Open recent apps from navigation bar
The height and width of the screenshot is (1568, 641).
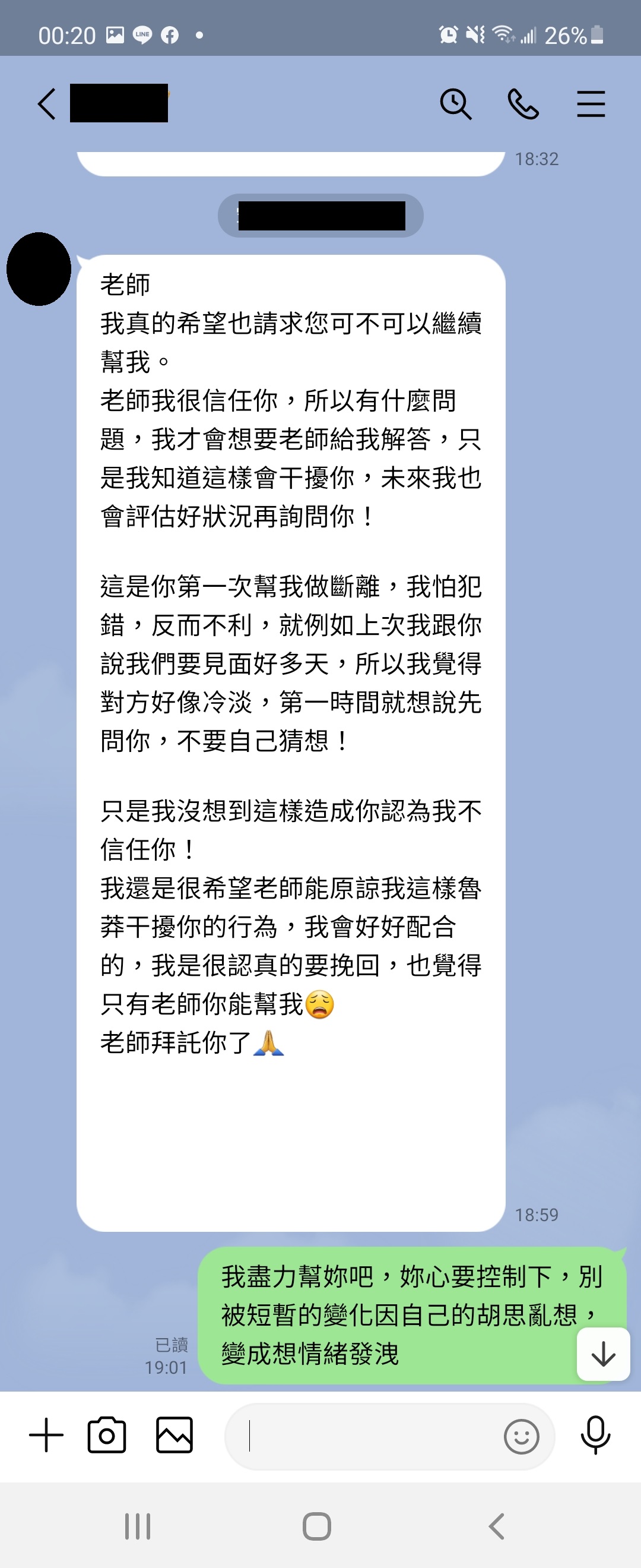pyautogui.click(x=138, y=1526)
